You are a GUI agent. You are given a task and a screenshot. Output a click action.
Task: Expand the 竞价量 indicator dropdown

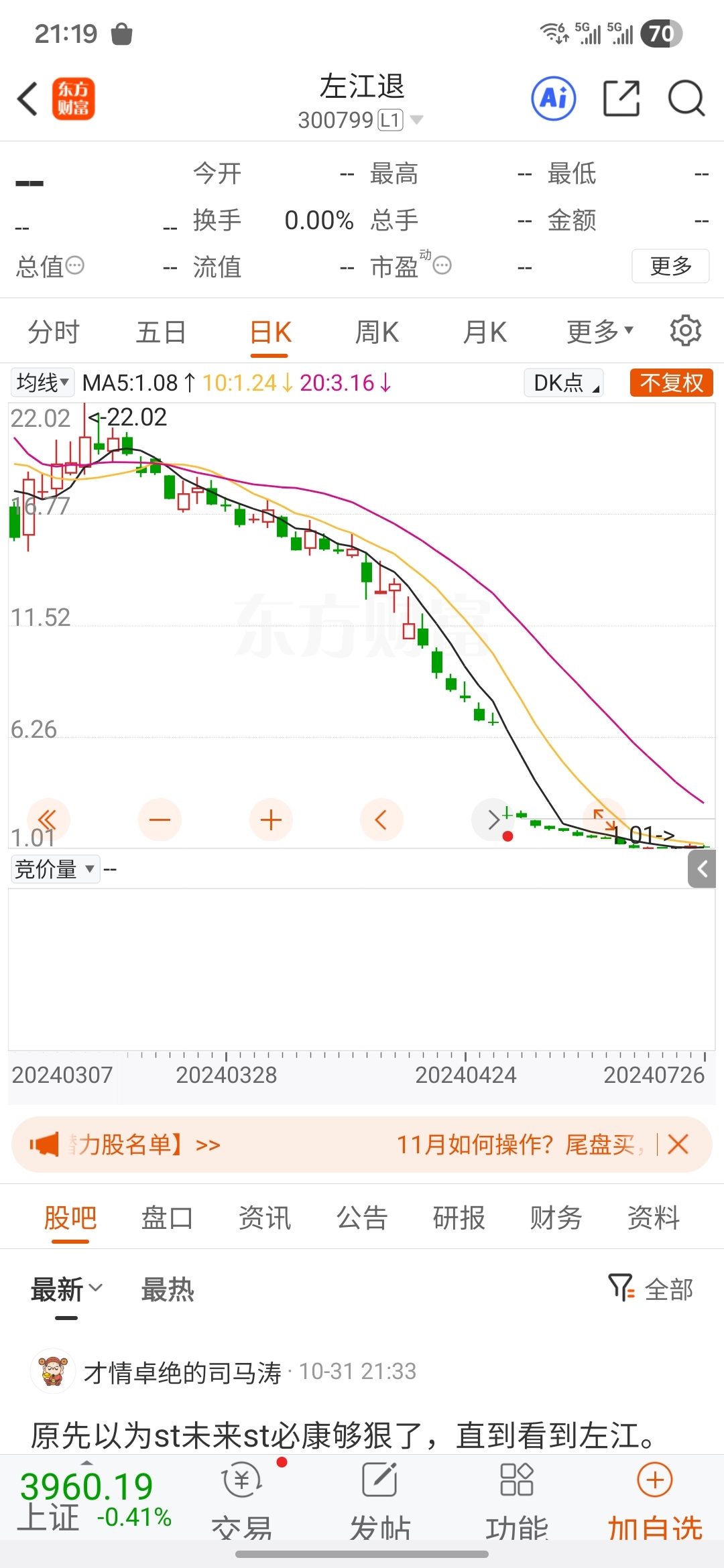[55, 869]
